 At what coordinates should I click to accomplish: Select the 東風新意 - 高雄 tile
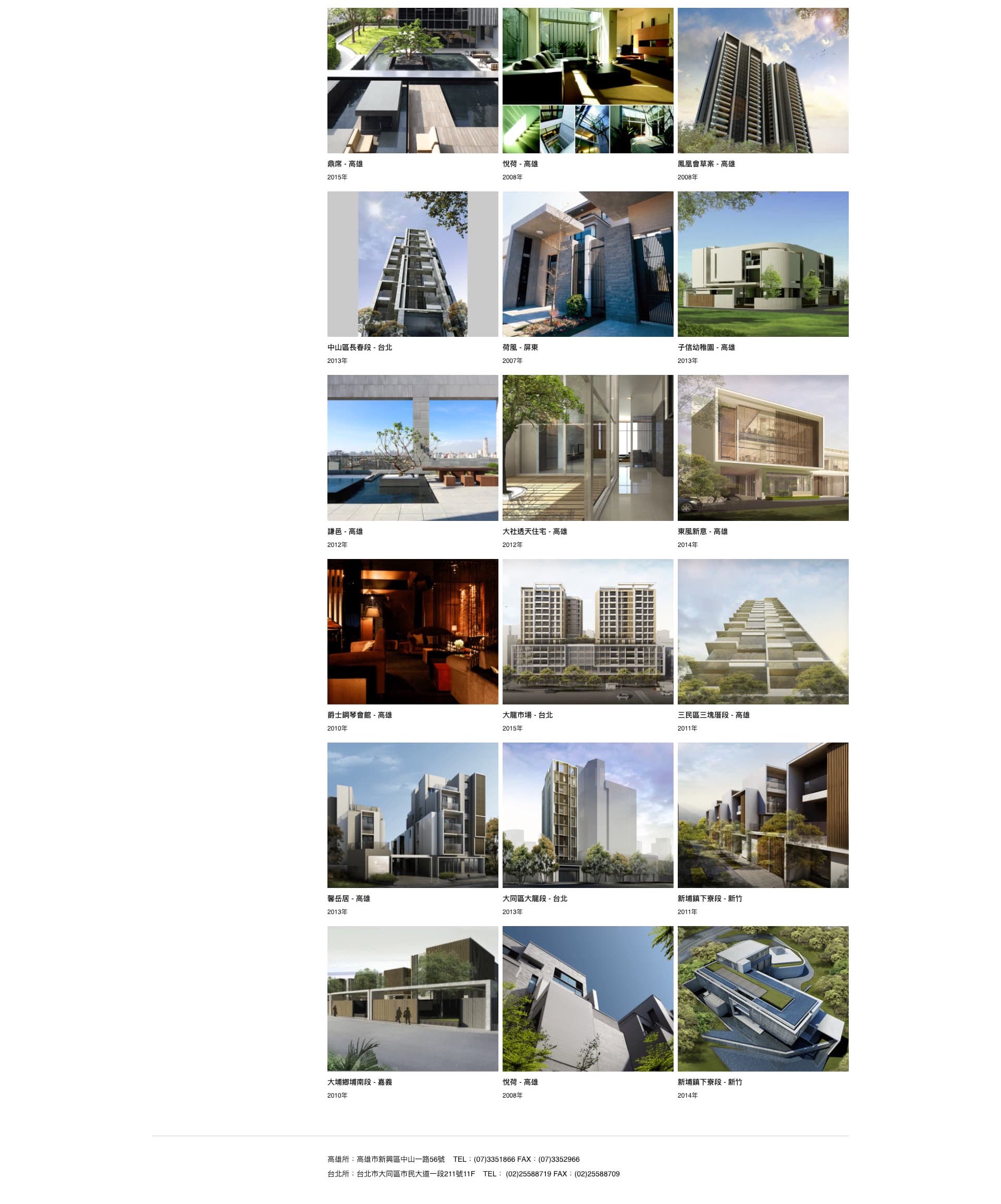click(x=763, y=448)
